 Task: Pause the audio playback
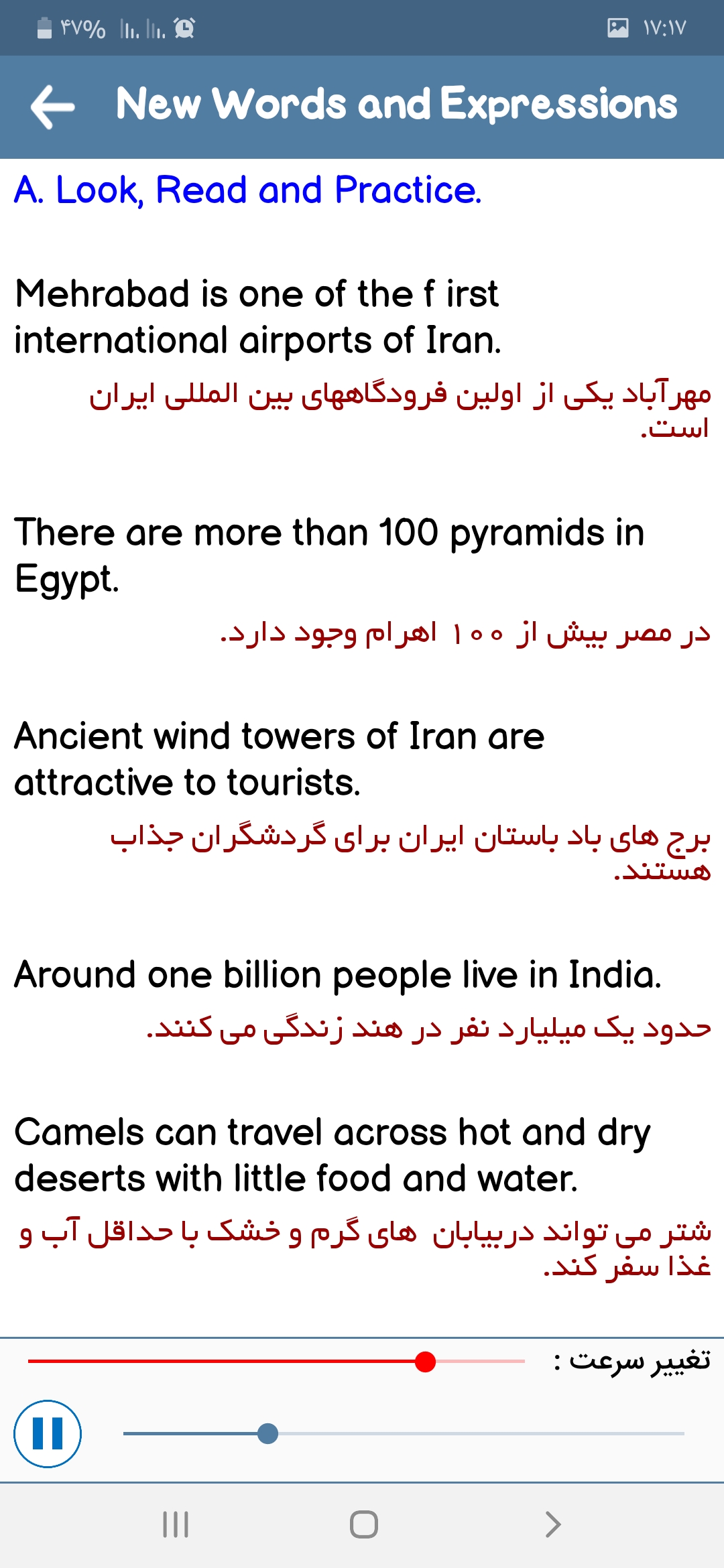pos(48,1433)
